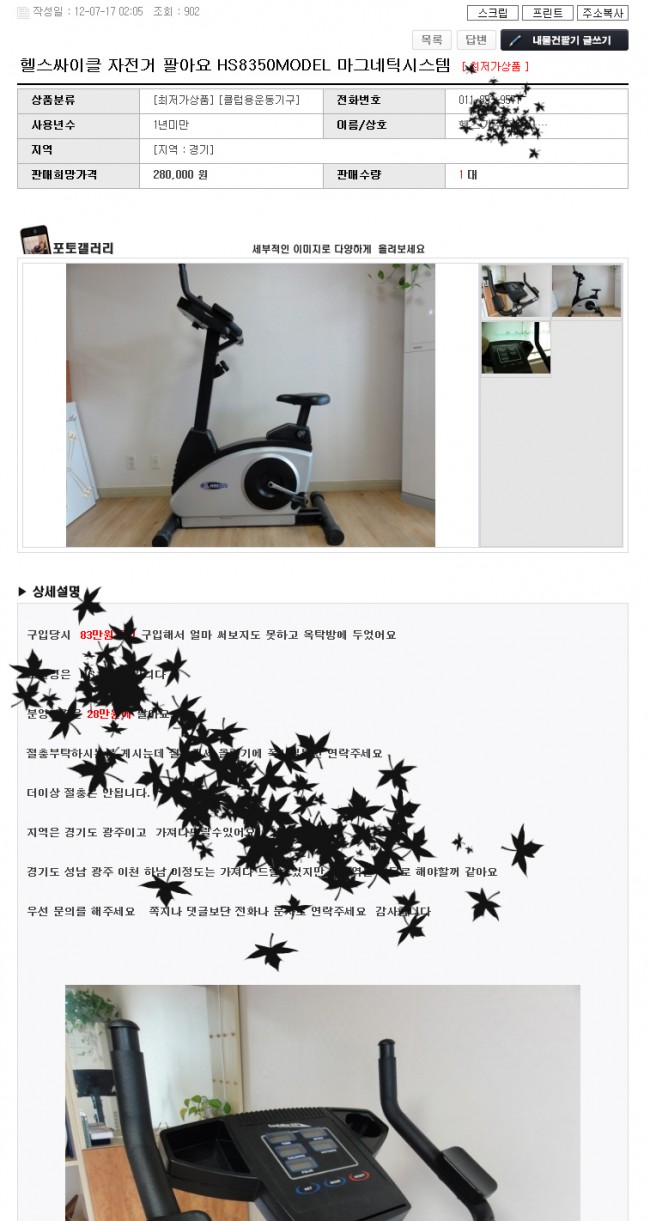Select the third gallery thumbnail, console view
Screen dimensions: 650x1221
tap(515, 347)
